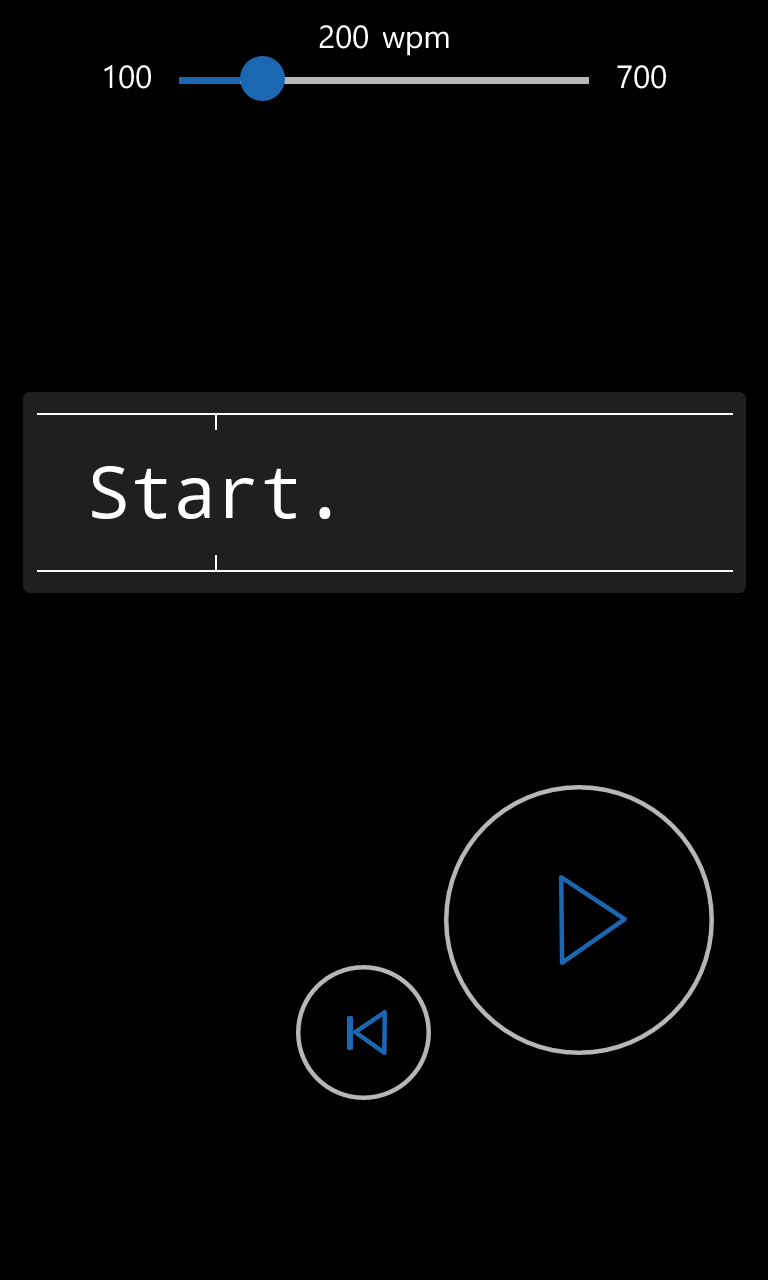Restart from the beginning with skip-back button

coord(364,1032)
